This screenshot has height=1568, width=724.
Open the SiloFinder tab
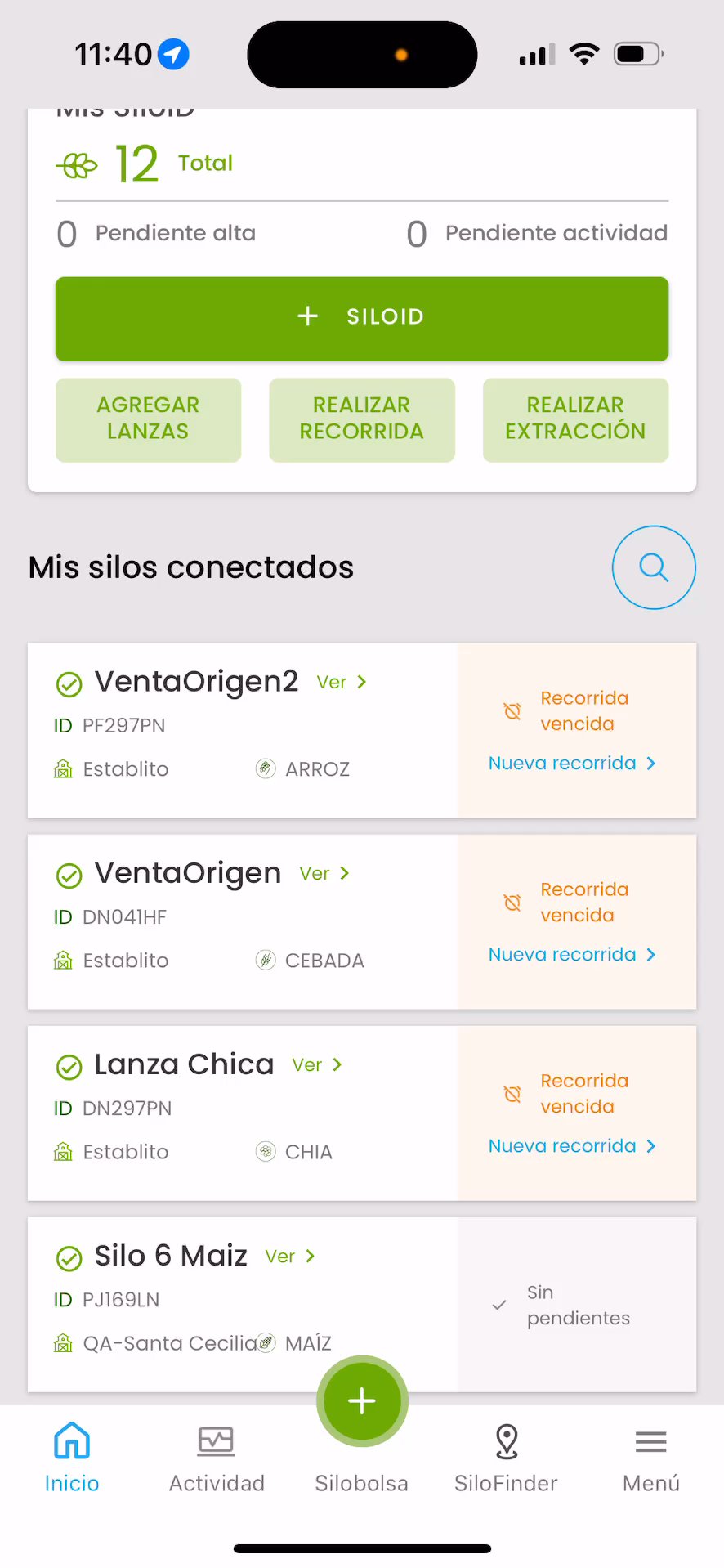(507, 1458)
